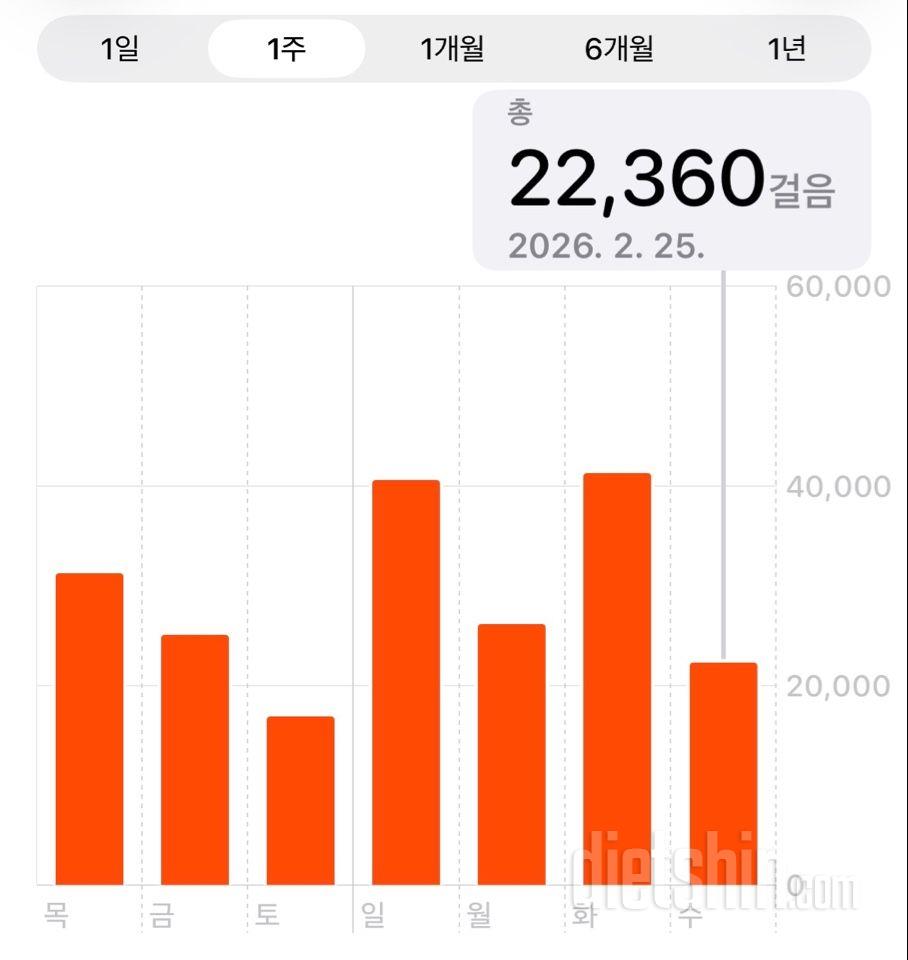Viewport: 908px width, 960px height.
Task: Select the 1년 (1 year) tab
Action: tap(789, 49)
